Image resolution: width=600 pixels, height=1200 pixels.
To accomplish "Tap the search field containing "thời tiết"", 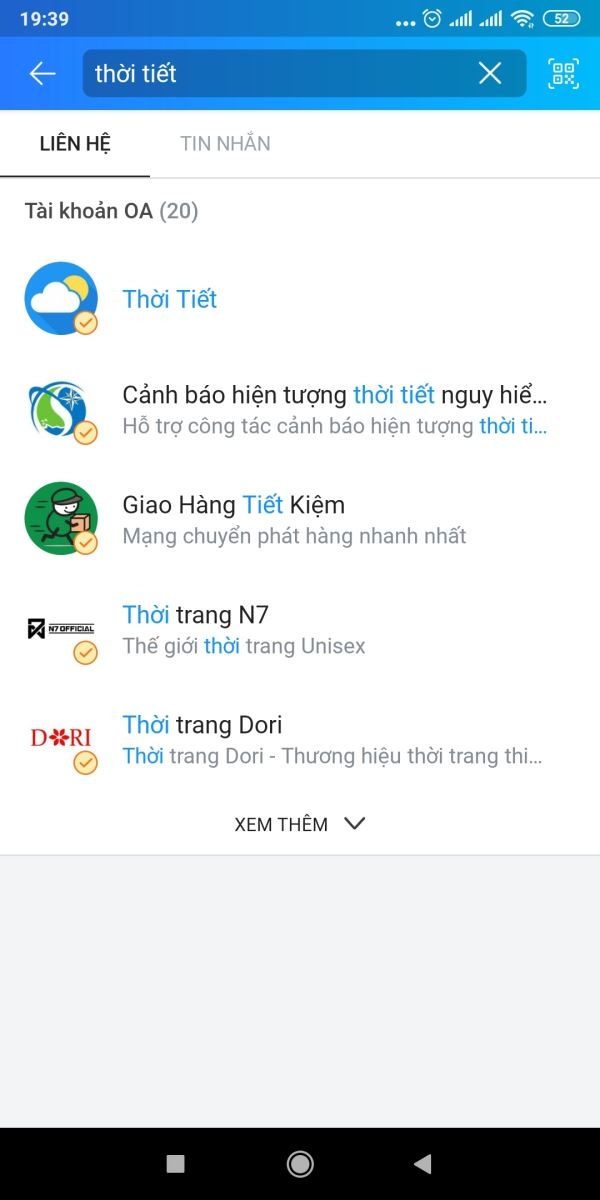I will (280, 73).
